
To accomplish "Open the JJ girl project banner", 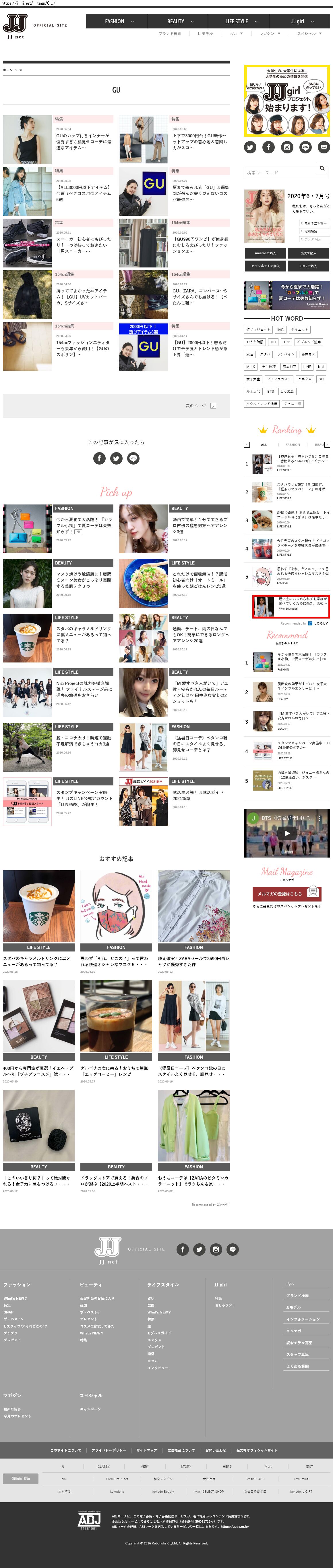I will (287, 101).
